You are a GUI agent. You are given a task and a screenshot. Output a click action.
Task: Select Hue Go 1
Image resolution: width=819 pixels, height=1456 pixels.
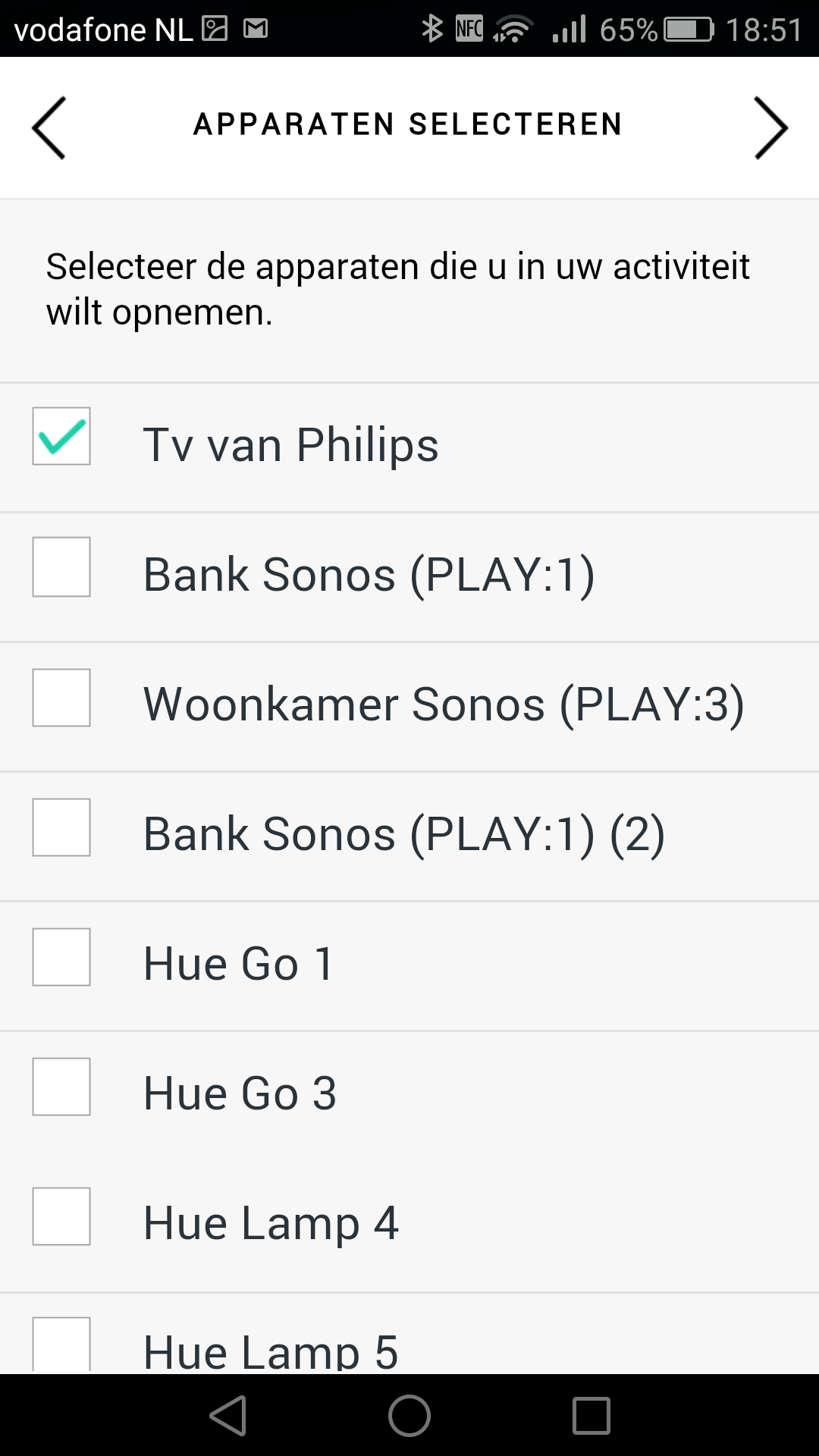61,957
